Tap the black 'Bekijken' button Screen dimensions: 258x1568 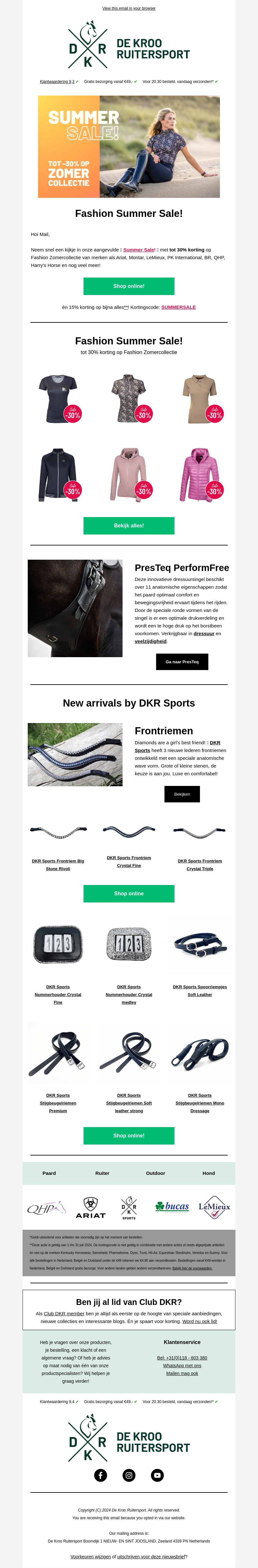pos(182,794)
